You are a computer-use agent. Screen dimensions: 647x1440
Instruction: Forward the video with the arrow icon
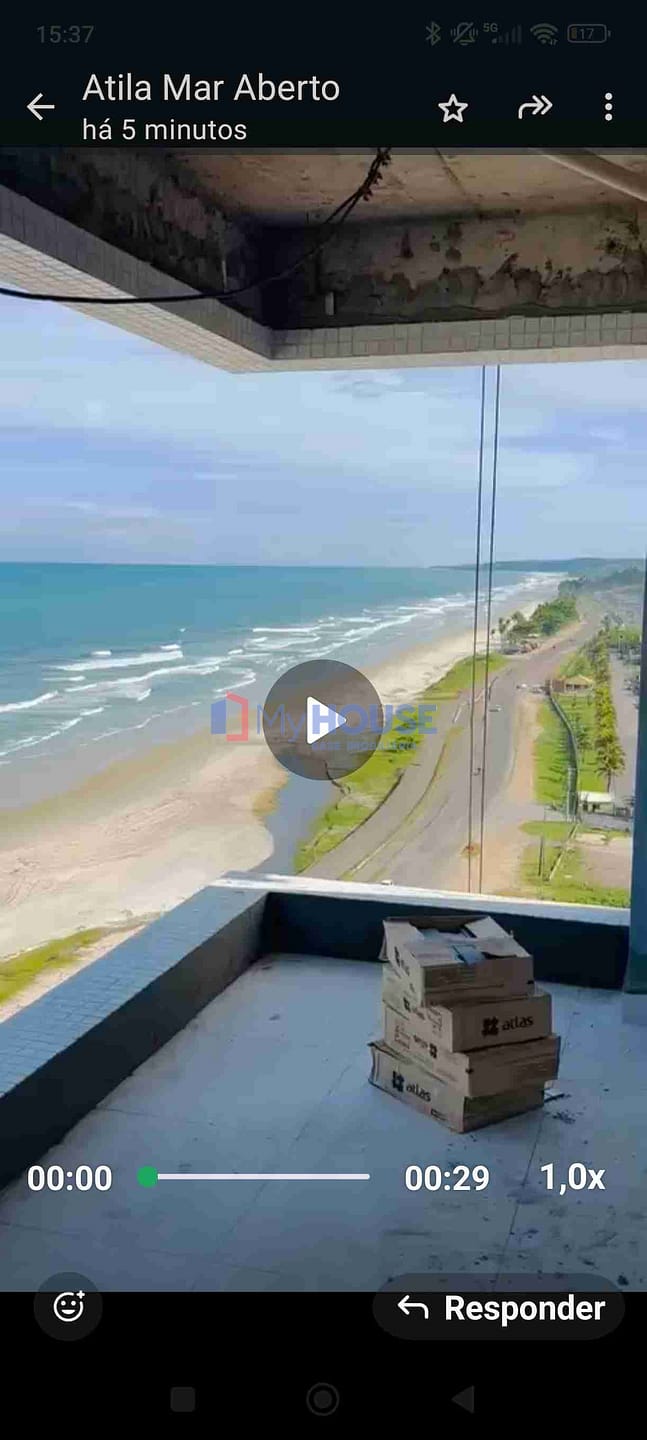(535, 107)
